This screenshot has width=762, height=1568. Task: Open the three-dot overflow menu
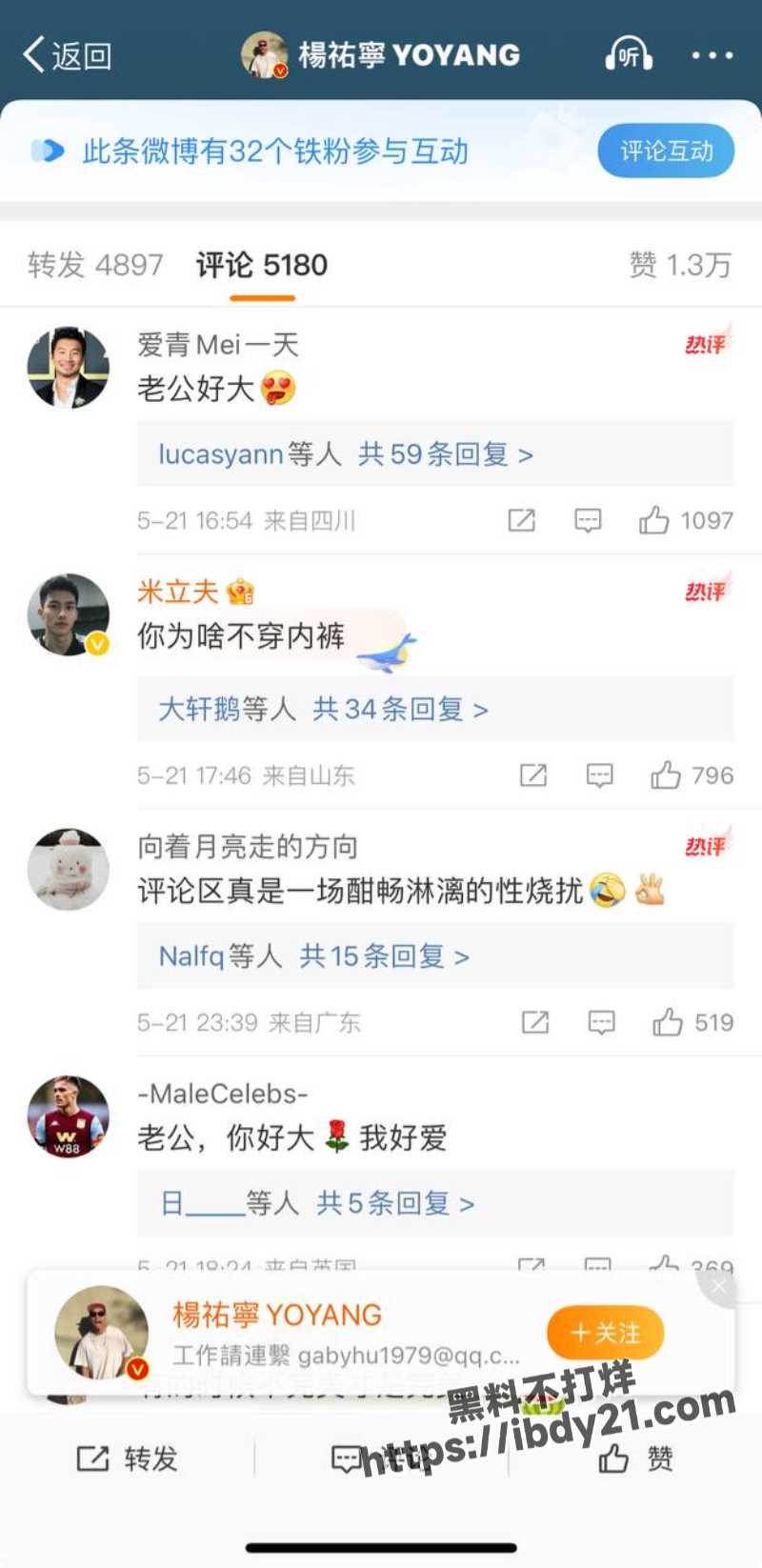(x=712, y=55)
